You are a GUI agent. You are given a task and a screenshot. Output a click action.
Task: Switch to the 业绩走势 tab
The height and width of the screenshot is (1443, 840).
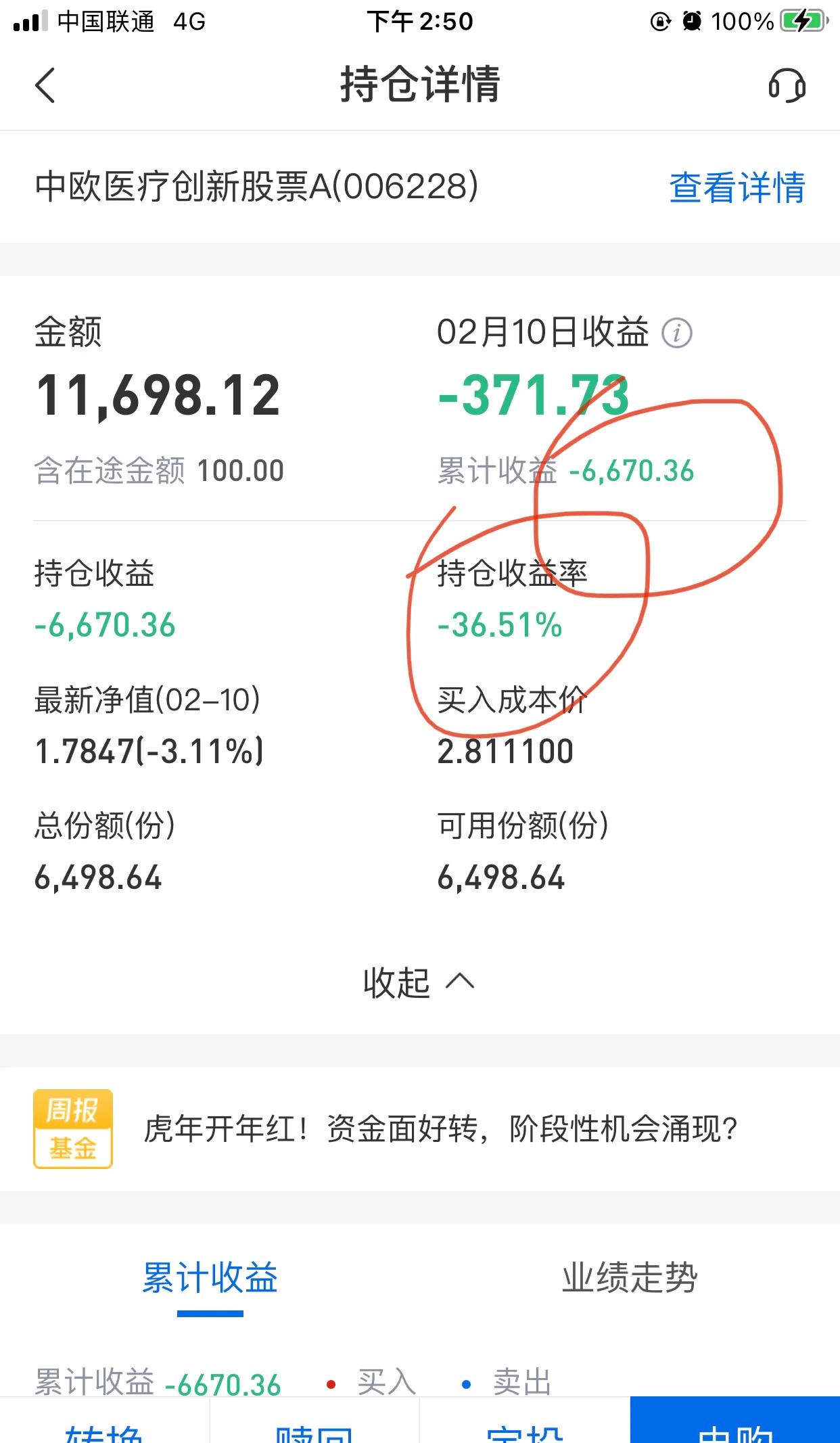pos(630,1278)
